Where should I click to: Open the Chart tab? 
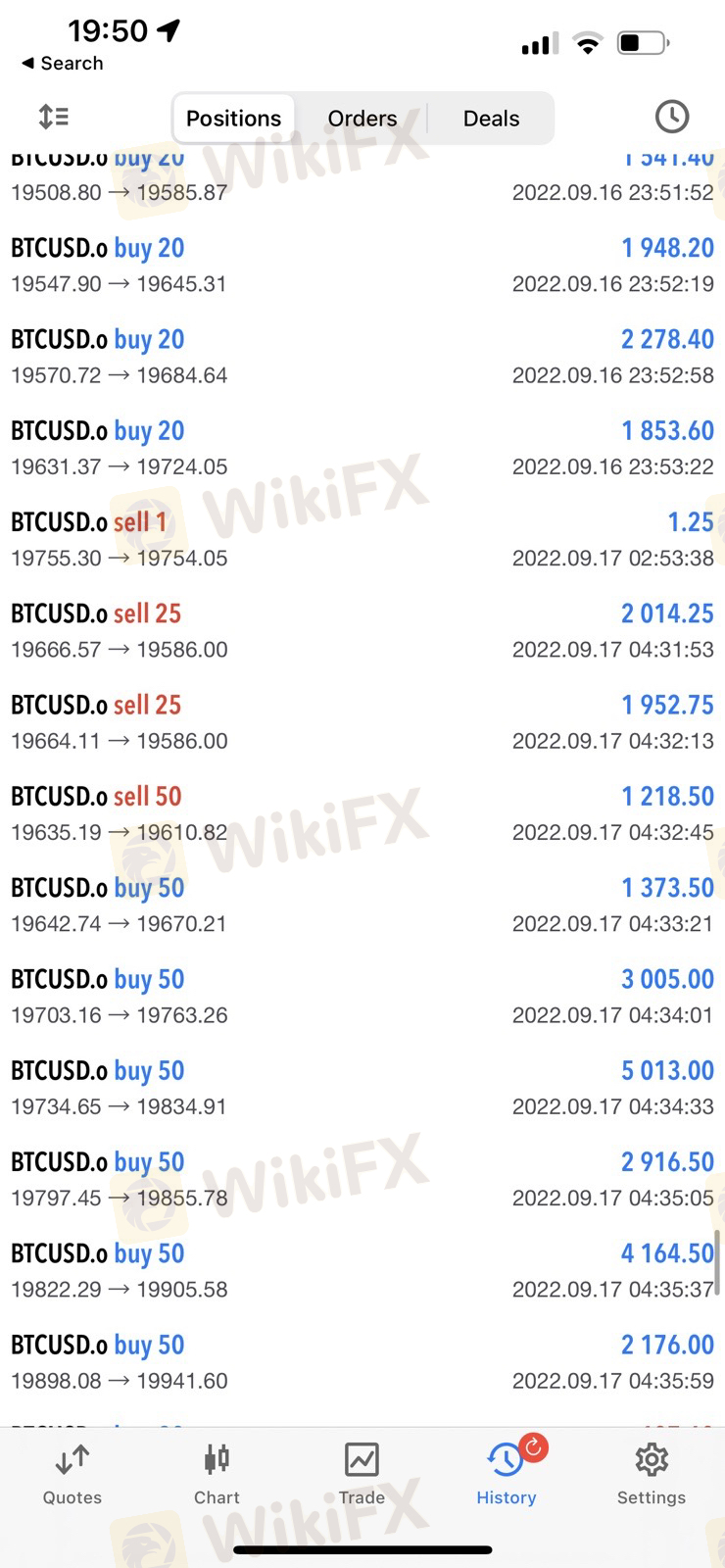click(217, 1474)
